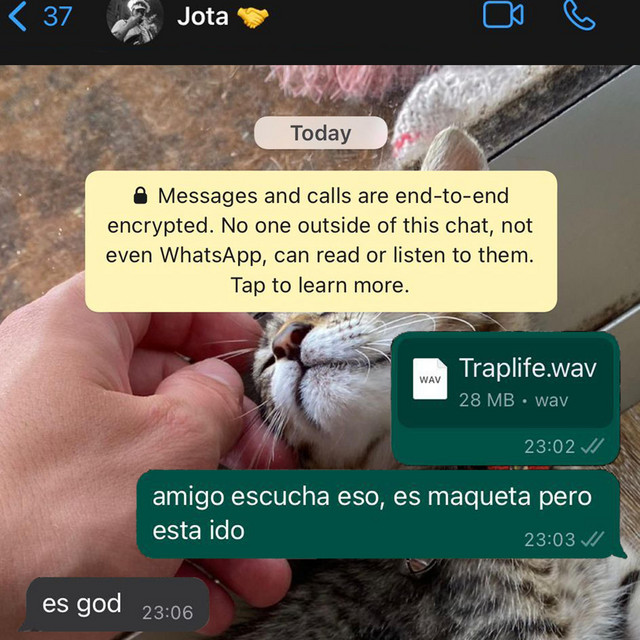Go back to the chats list
This screenshot has width=640, height=640.
click(40, 17)
